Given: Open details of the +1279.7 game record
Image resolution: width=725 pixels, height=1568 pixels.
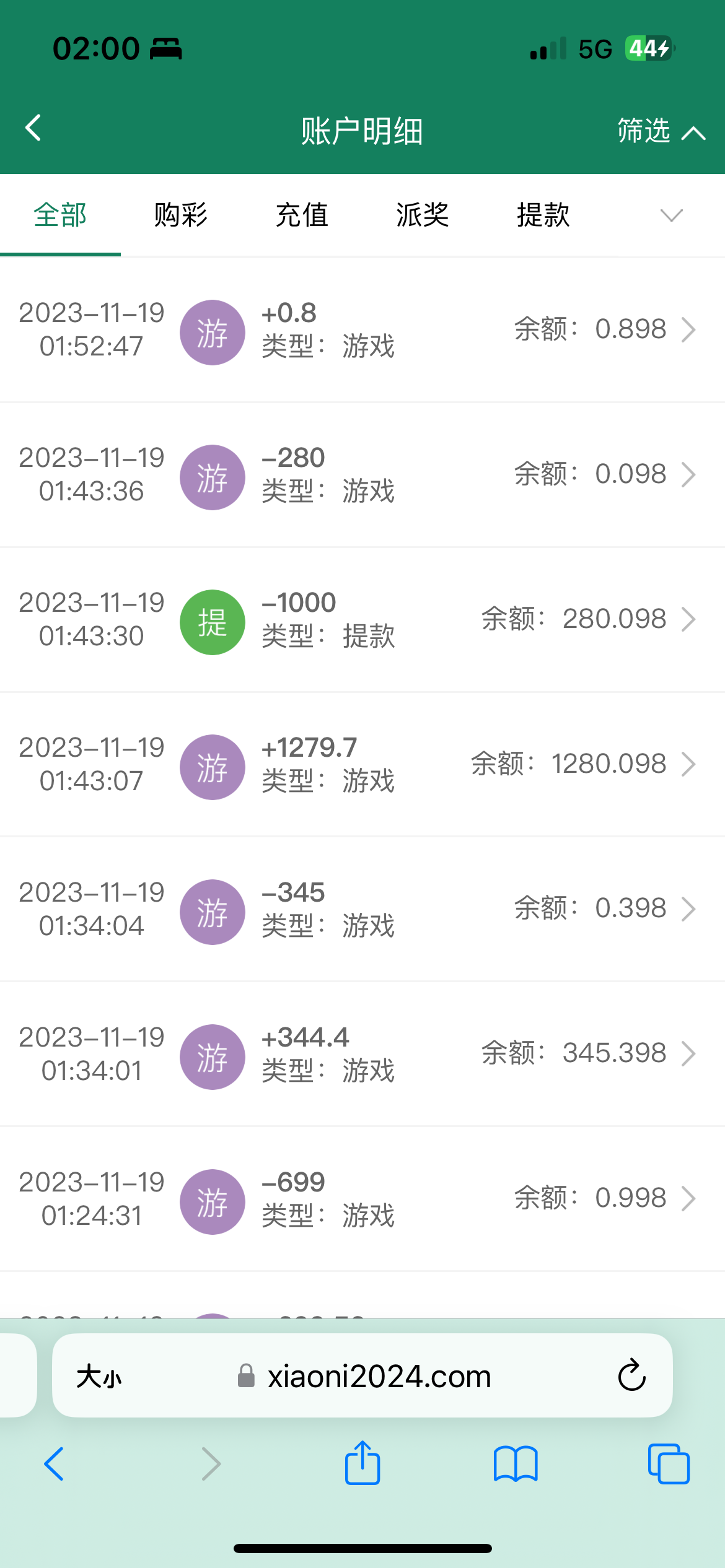Looking at the screenshot, I should click(x=689, y=764).
